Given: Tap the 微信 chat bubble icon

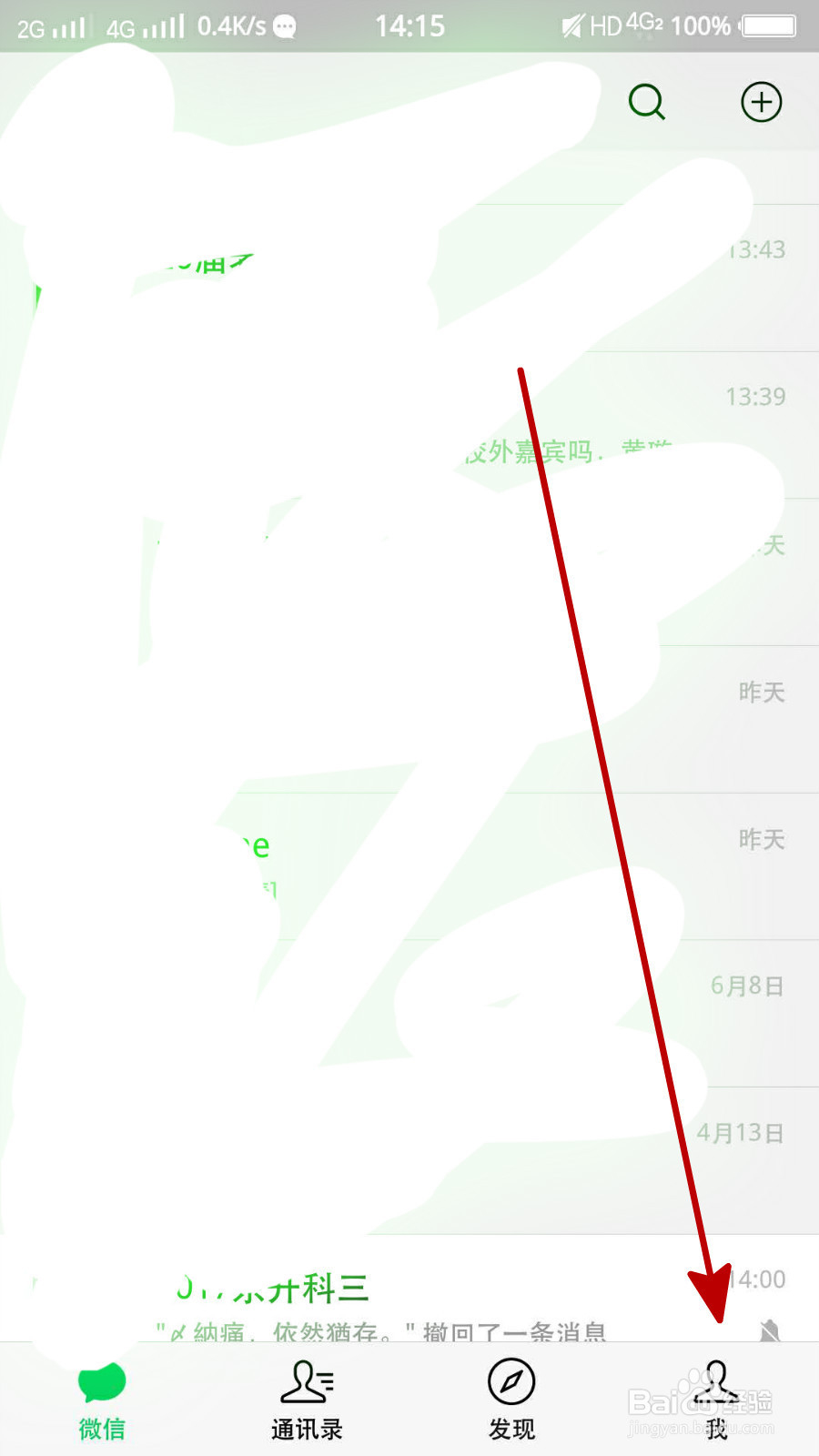Looking at the screenshot, I should [x=101, y=1381].
